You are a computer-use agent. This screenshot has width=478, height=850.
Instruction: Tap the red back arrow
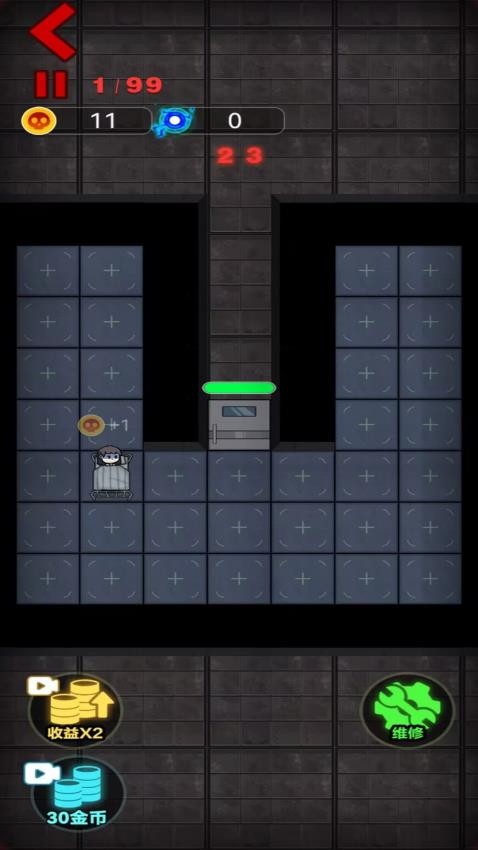tap(53, 31)
